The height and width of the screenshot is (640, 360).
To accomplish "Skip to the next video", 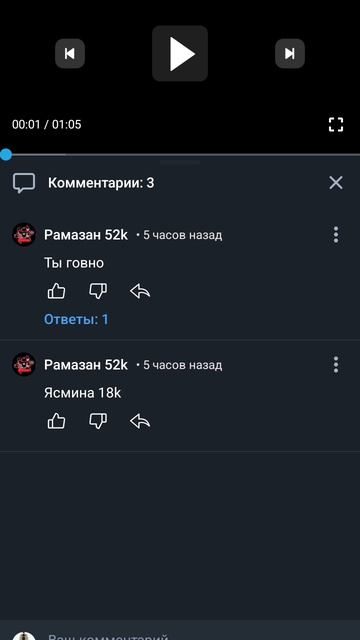I will [x=290, y=53].
